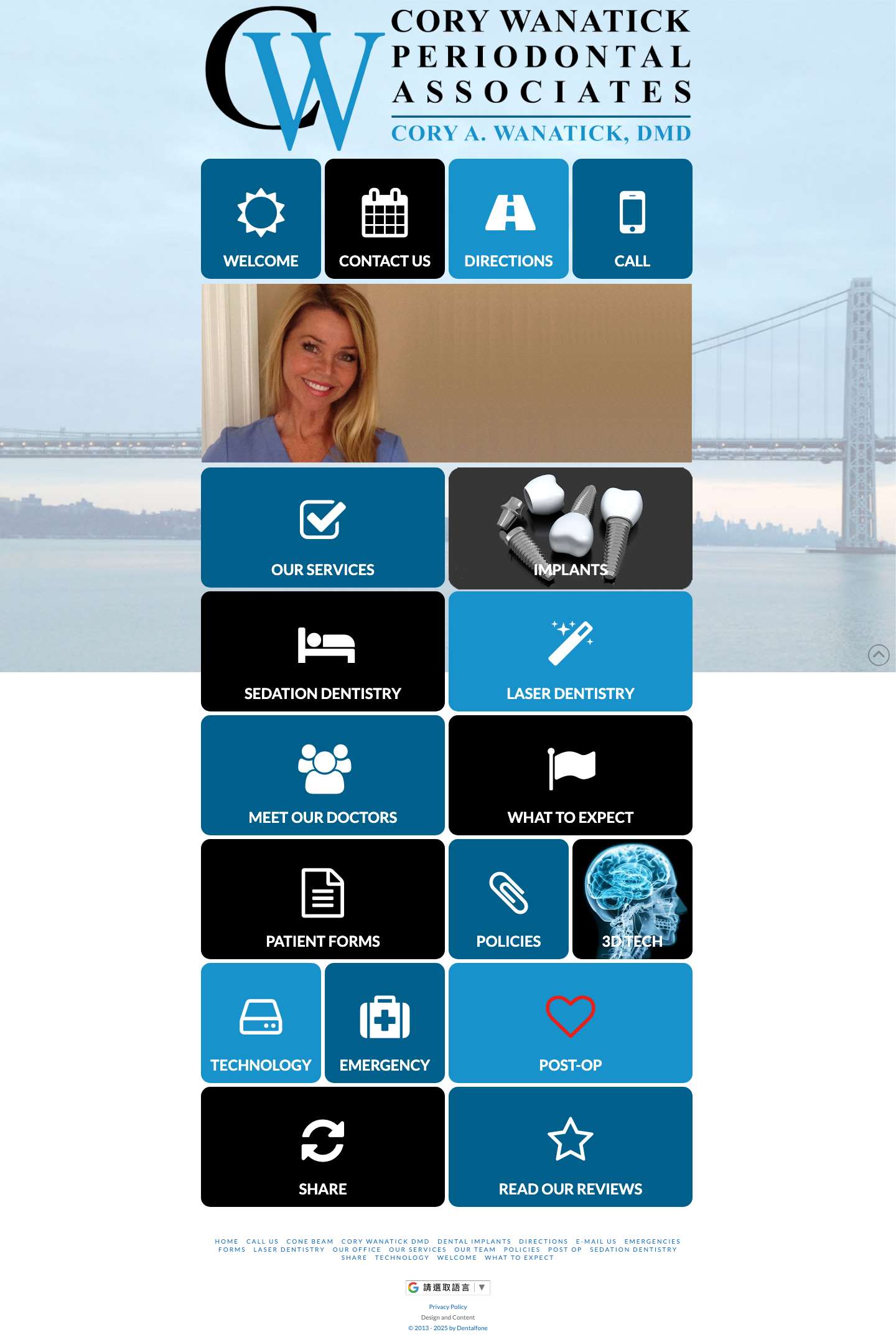Screen dimensions: 896x1342
Task: Open the Technology tile
Action: pyautogui.click(x=261, y=1023)
